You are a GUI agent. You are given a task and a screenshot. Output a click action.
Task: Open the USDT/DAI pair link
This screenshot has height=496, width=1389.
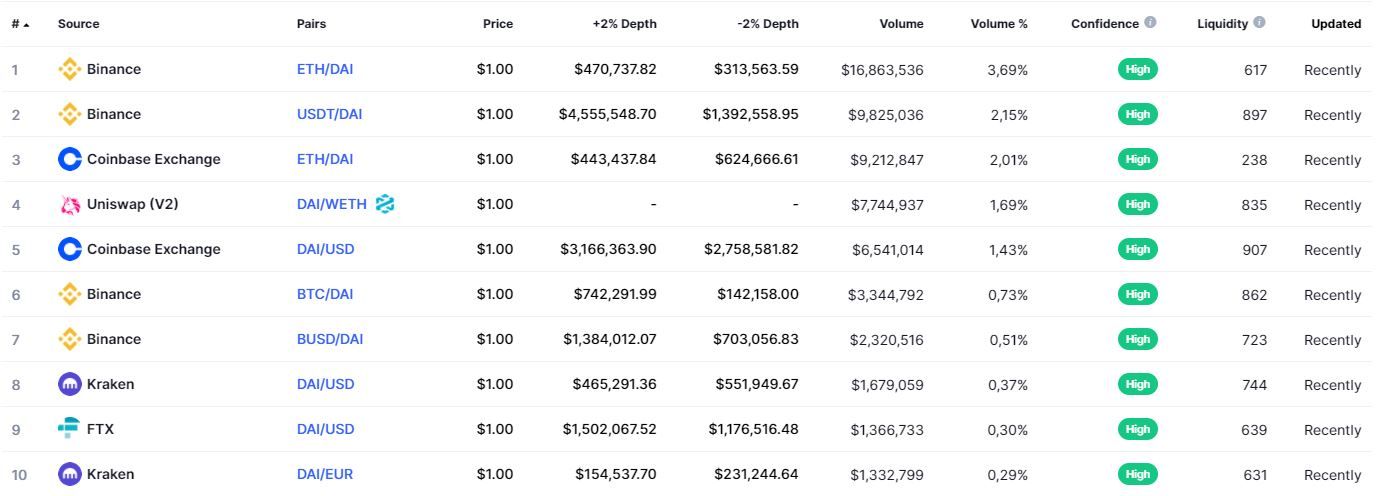click(329, 114)
